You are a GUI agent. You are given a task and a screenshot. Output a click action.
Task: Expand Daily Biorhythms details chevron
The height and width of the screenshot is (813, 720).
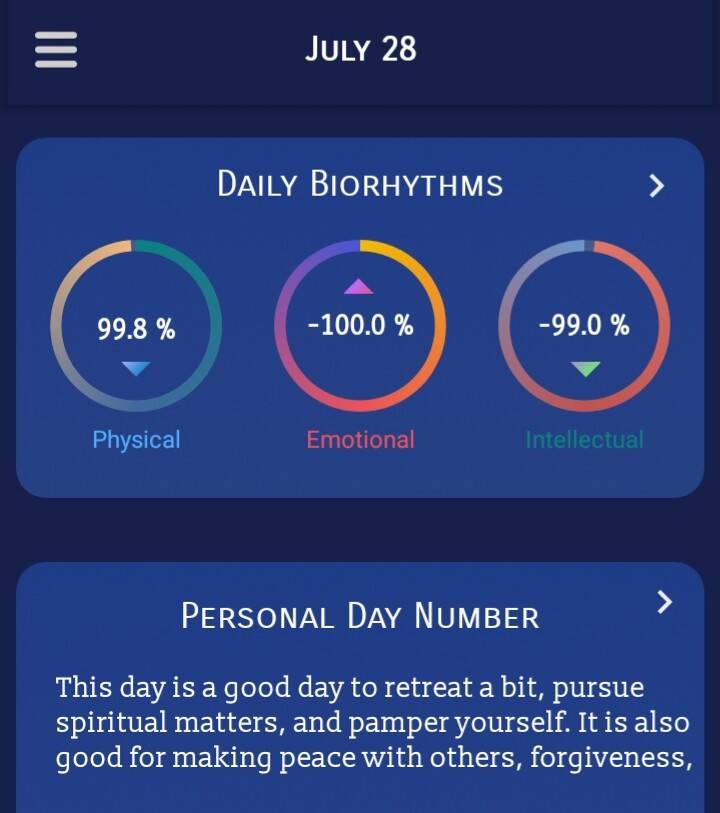(656, 185)
